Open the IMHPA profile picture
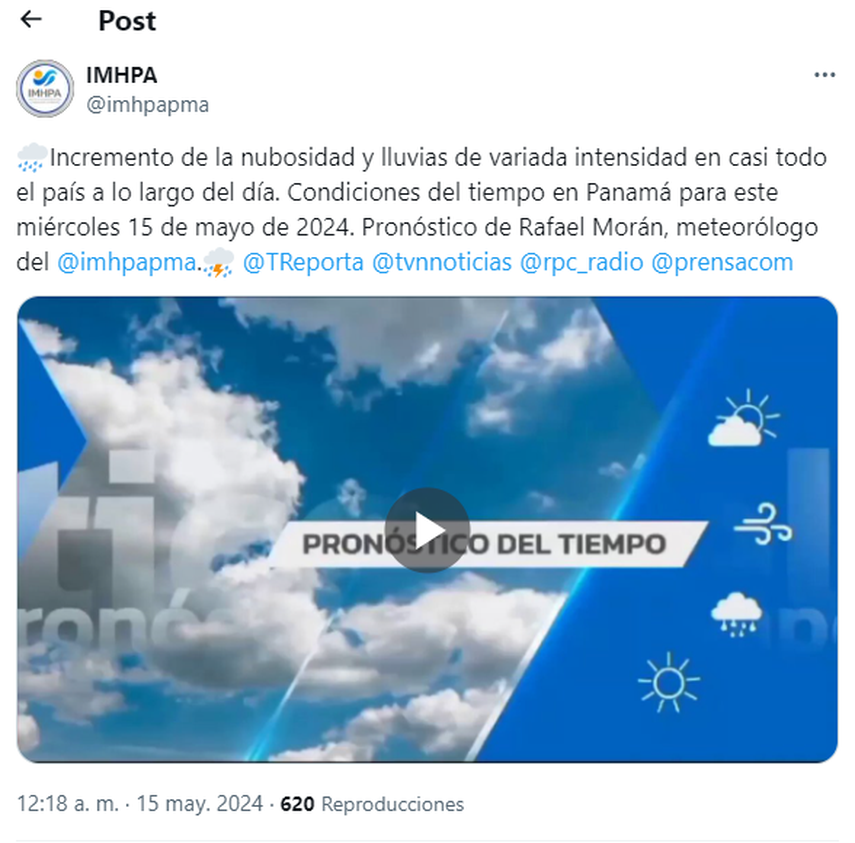 click(45, 88)
